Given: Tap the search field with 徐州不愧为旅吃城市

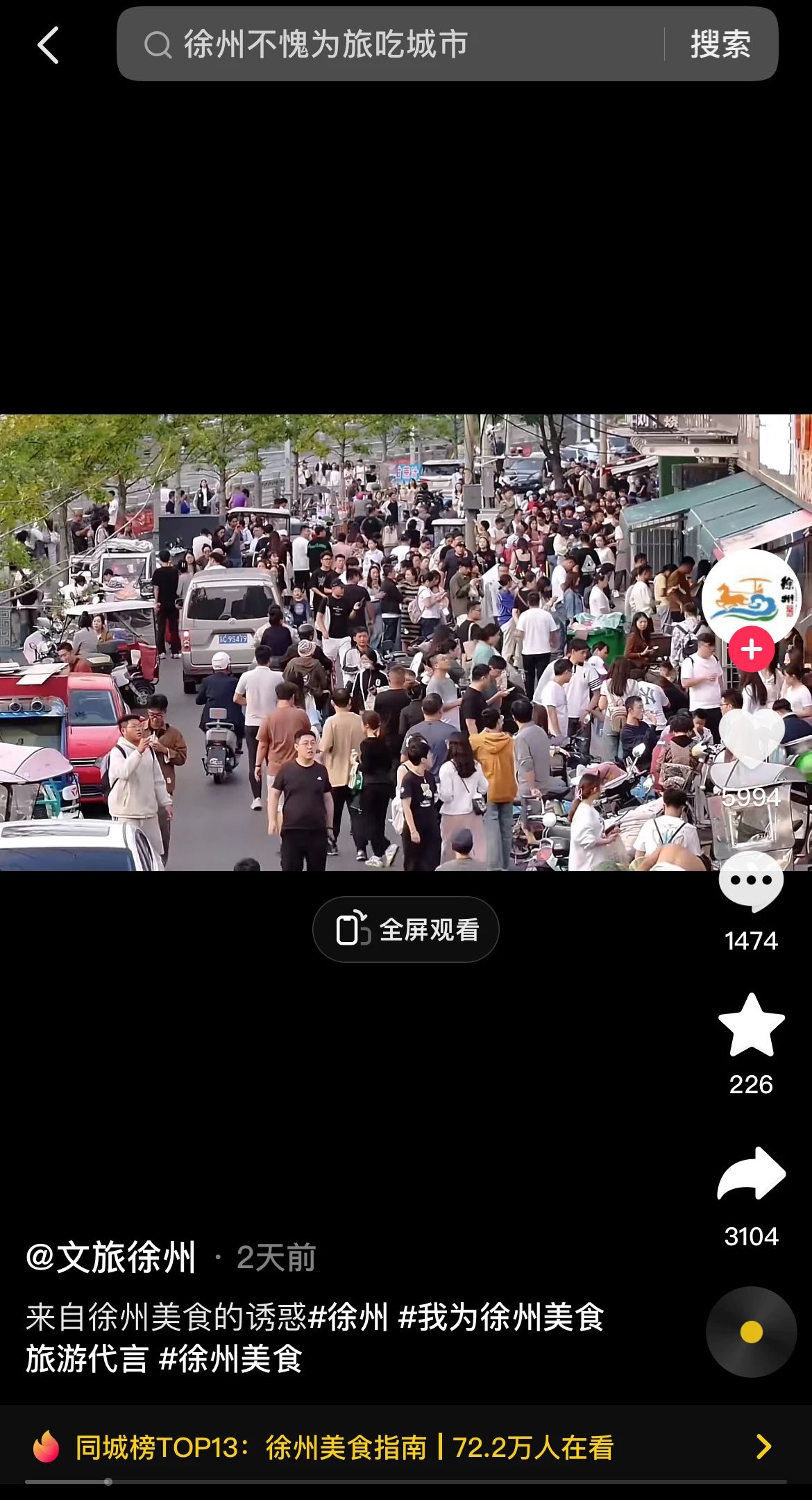Looking at the screenshot, I should coord(389,44).
